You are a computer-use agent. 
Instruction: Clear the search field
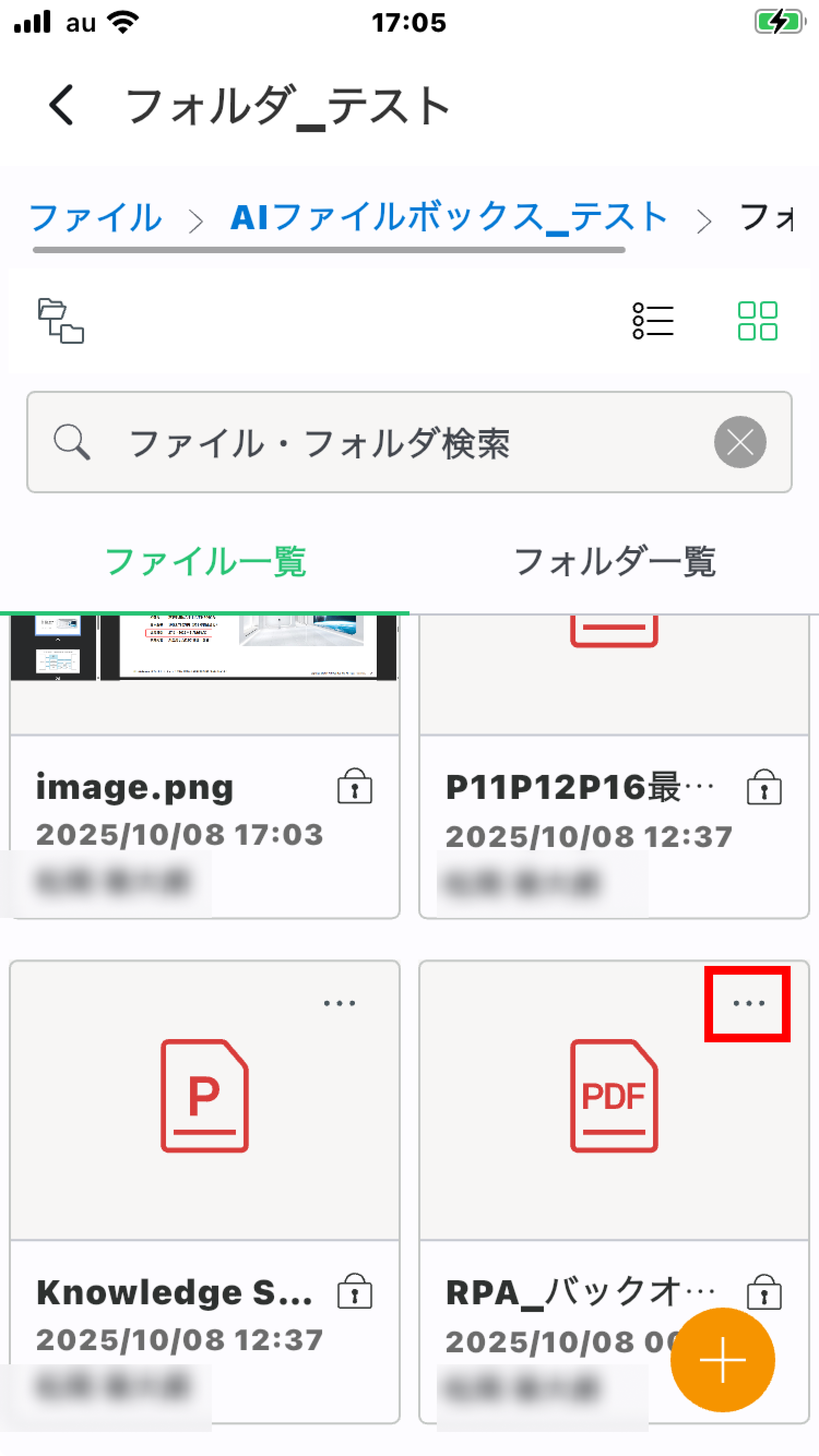click(x=739, y=442)
